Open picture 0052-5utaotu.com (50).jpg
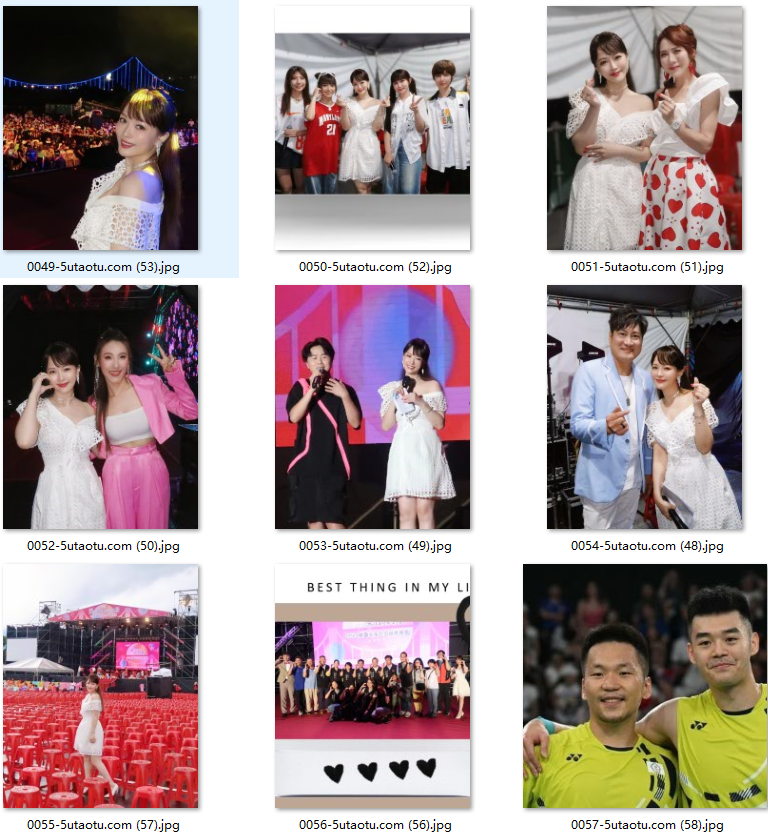Screen dimensions: 768x832 [x=100, y=407]
